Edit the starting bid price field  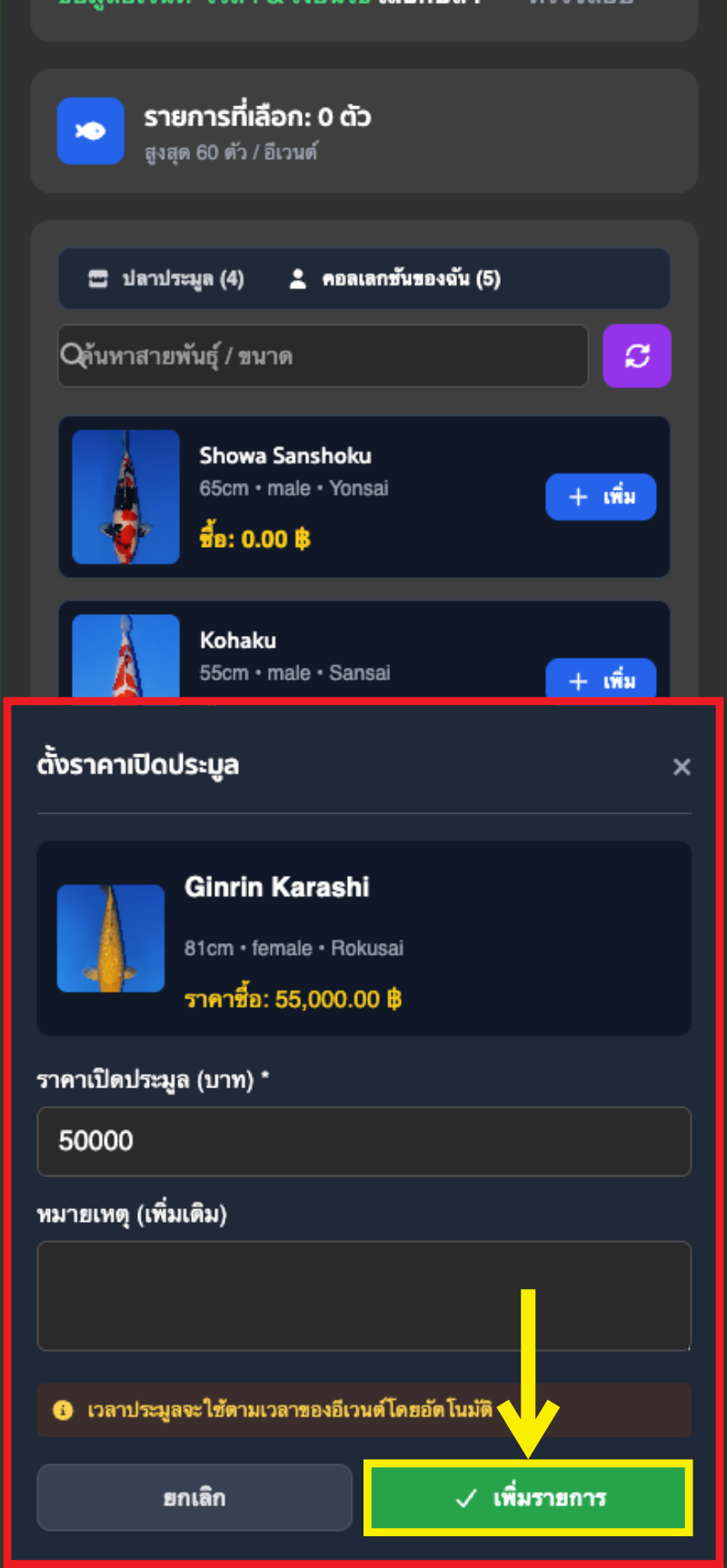[363, 1141]
